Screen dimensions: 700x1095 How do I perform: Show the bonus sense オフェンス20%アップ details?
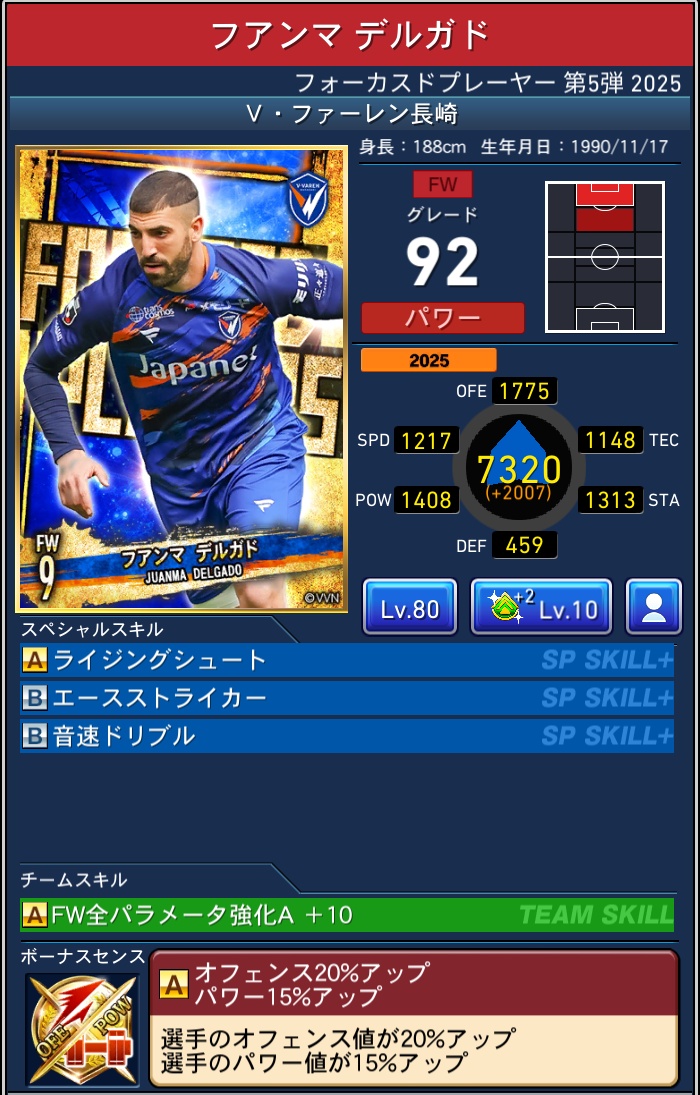413,1018
